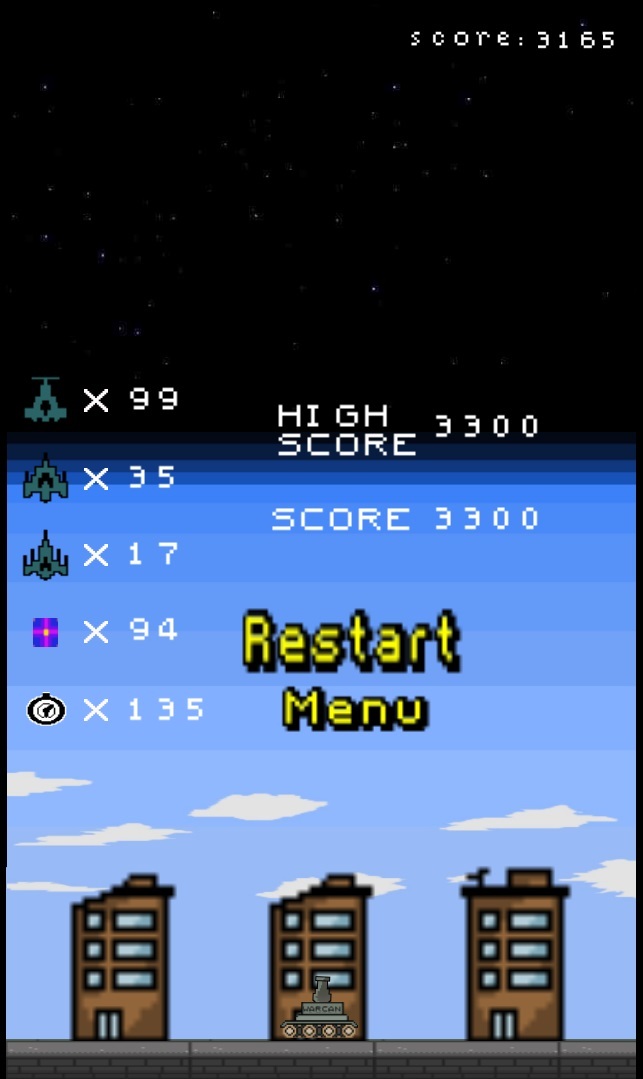Tap Restart to play again

coord(352,641)
